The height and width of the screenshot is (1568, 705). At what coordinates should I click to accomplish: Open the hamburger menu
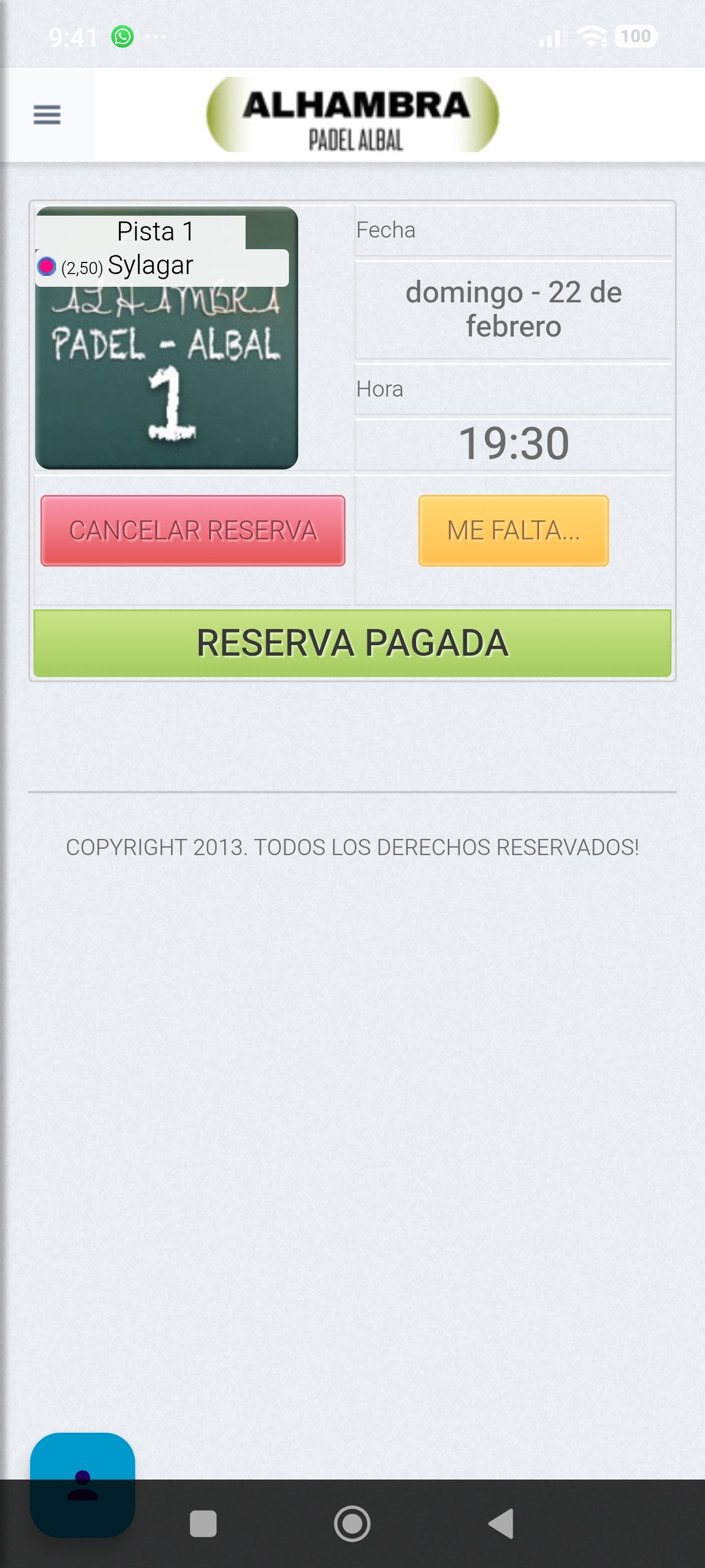coord(47,114)
